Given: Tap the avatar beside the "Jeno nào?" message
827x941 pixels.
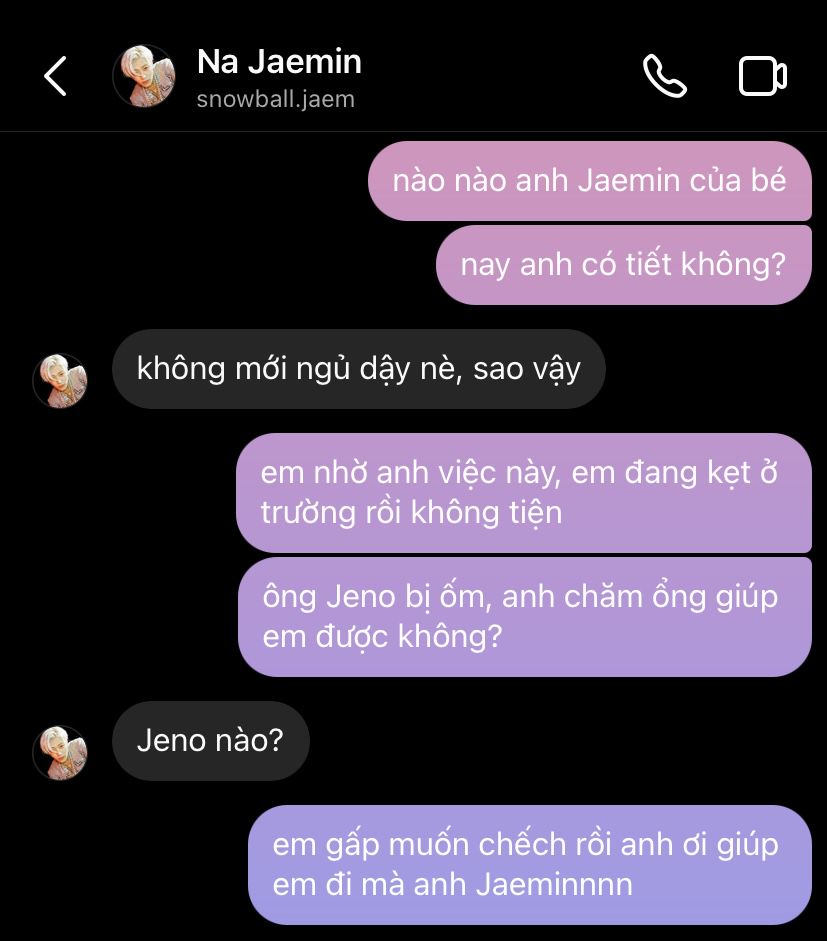Looking at the screenshot, I should (x=60, y=753).
